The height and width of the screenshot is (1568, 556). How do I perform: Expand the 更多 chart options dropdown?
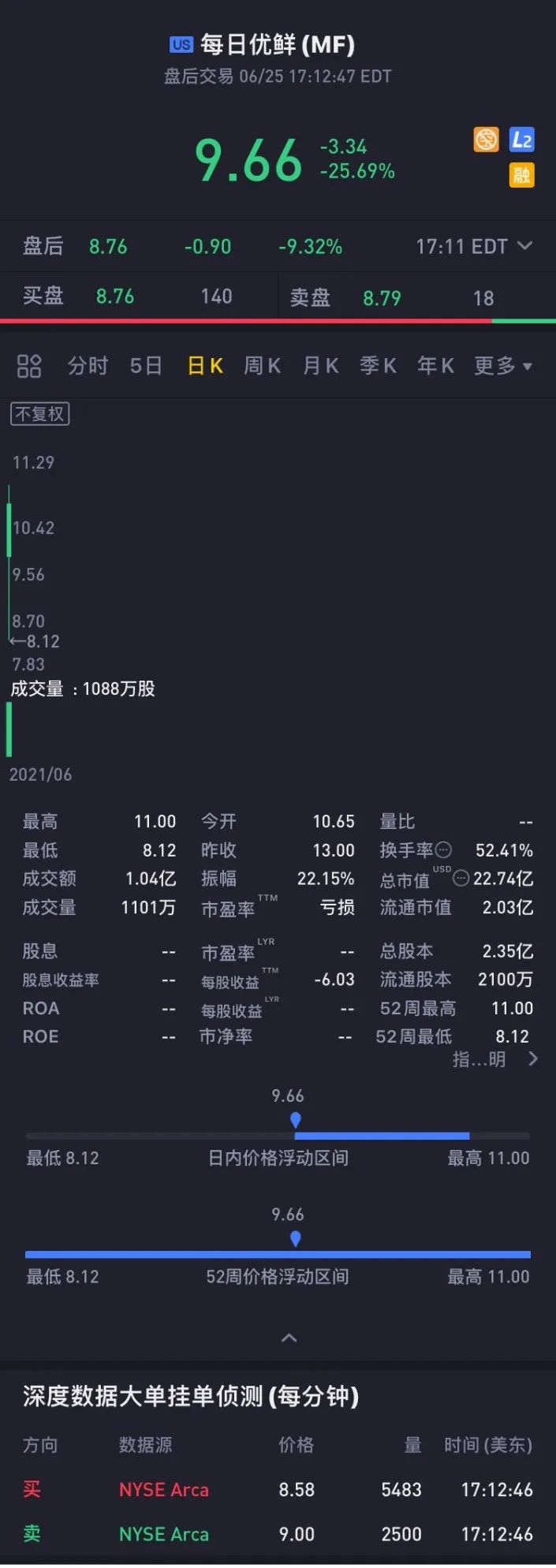pyautogui.click(x=502, y=366)
